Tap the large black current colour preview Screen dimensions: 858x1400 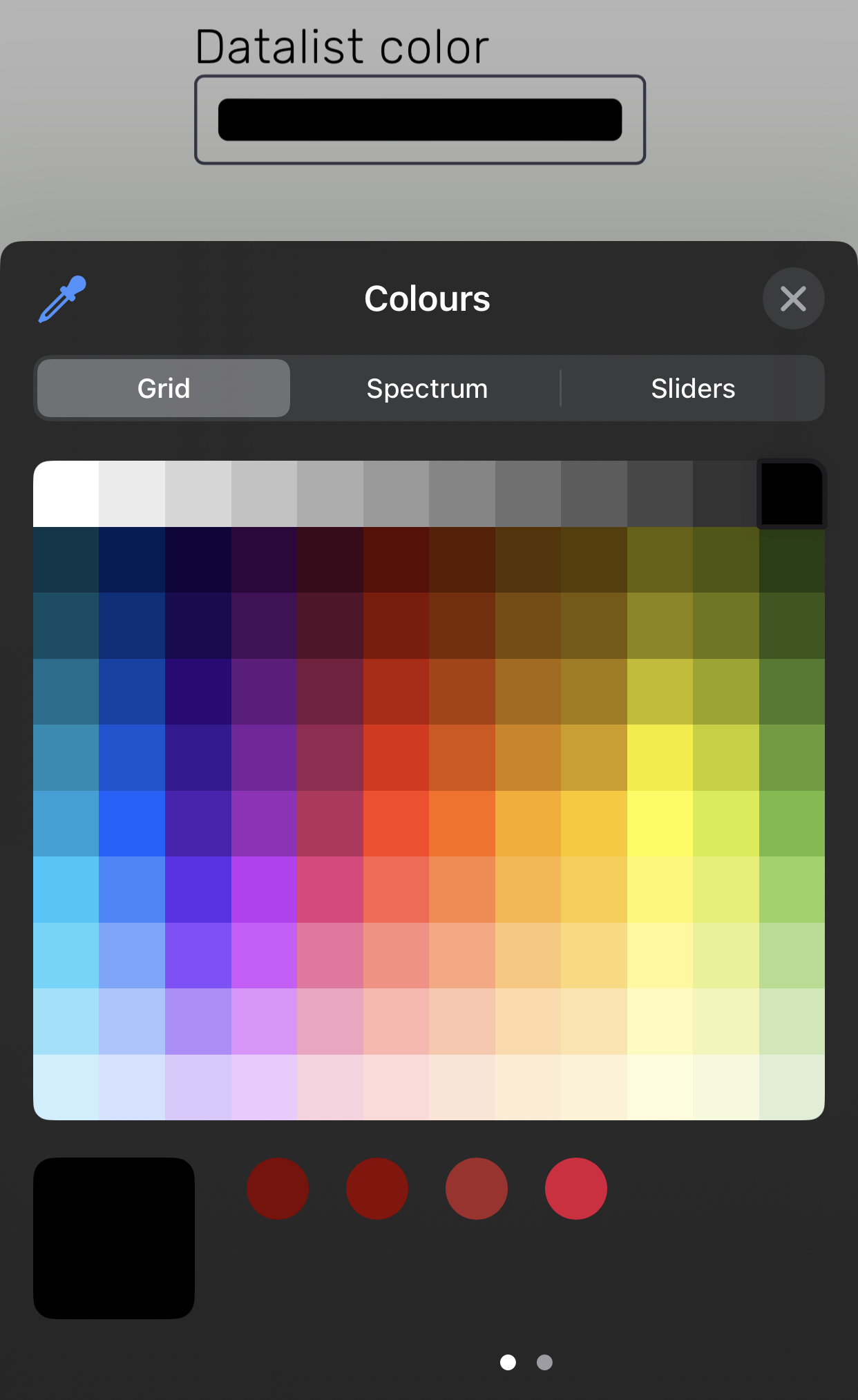point(114,1238)
